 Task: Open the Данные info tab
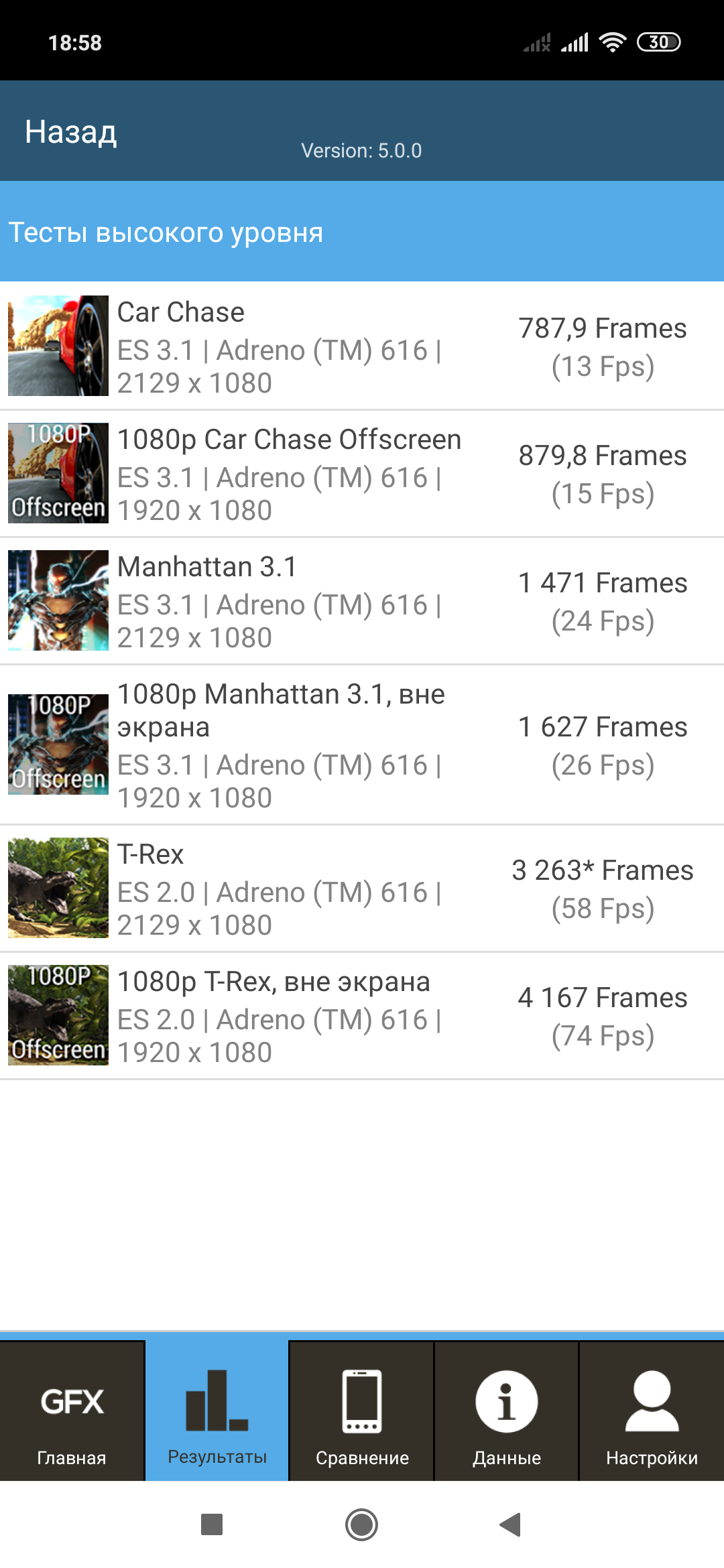point(507,1411)
